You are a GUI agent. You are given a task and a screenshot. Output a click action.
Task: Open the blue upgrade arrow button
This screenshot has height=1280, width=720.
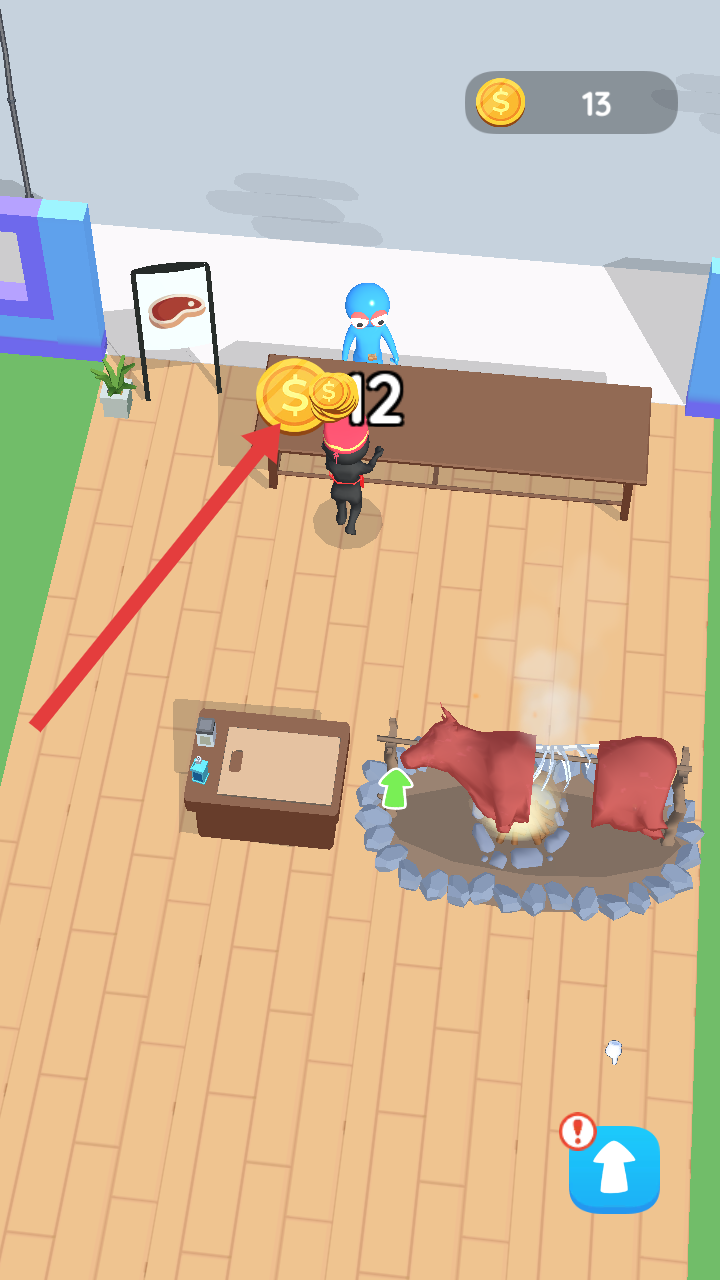click(x=614, y=1168)
